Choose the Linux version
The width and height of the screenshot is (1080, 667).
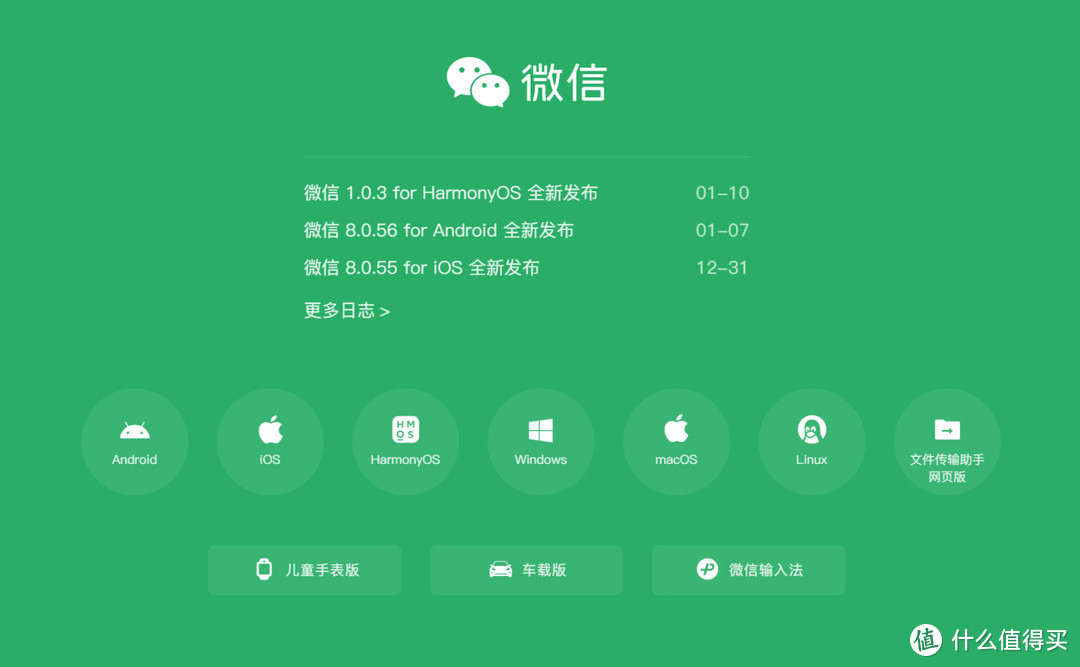pos(811,442)
